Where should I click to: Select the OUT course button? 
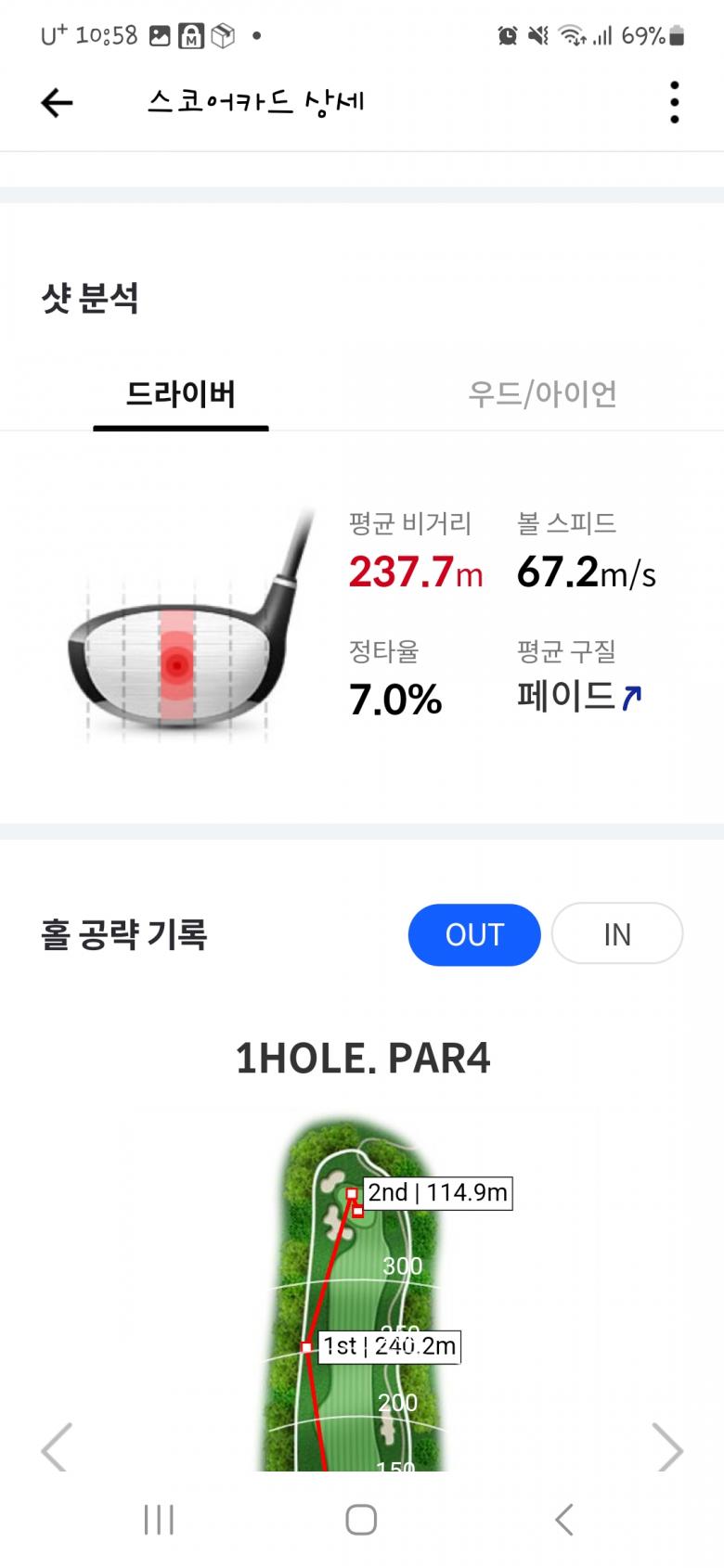point(474,934)
